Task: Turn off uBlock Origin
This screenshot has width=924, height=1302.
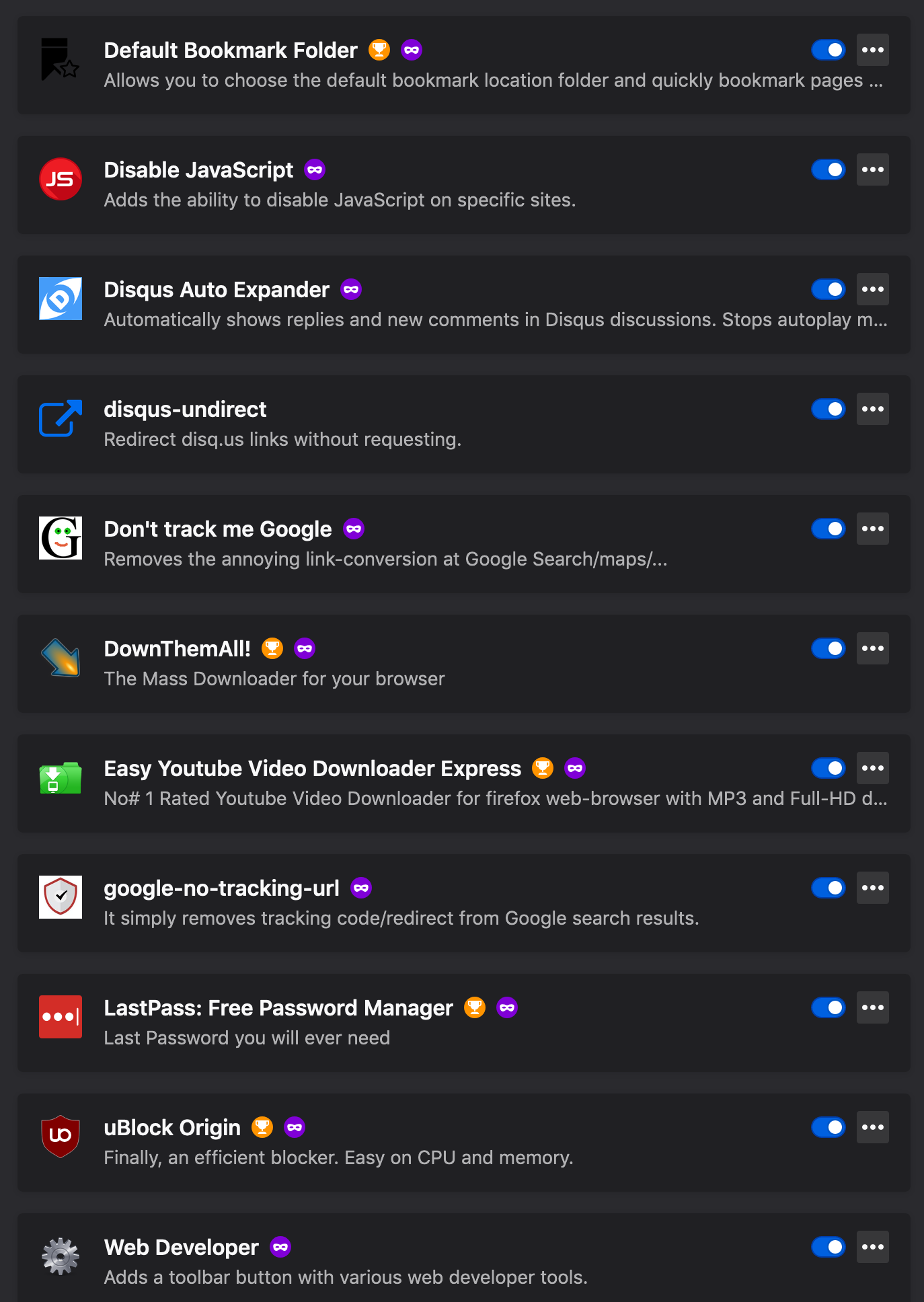Action: click(x=828, y=1127)
